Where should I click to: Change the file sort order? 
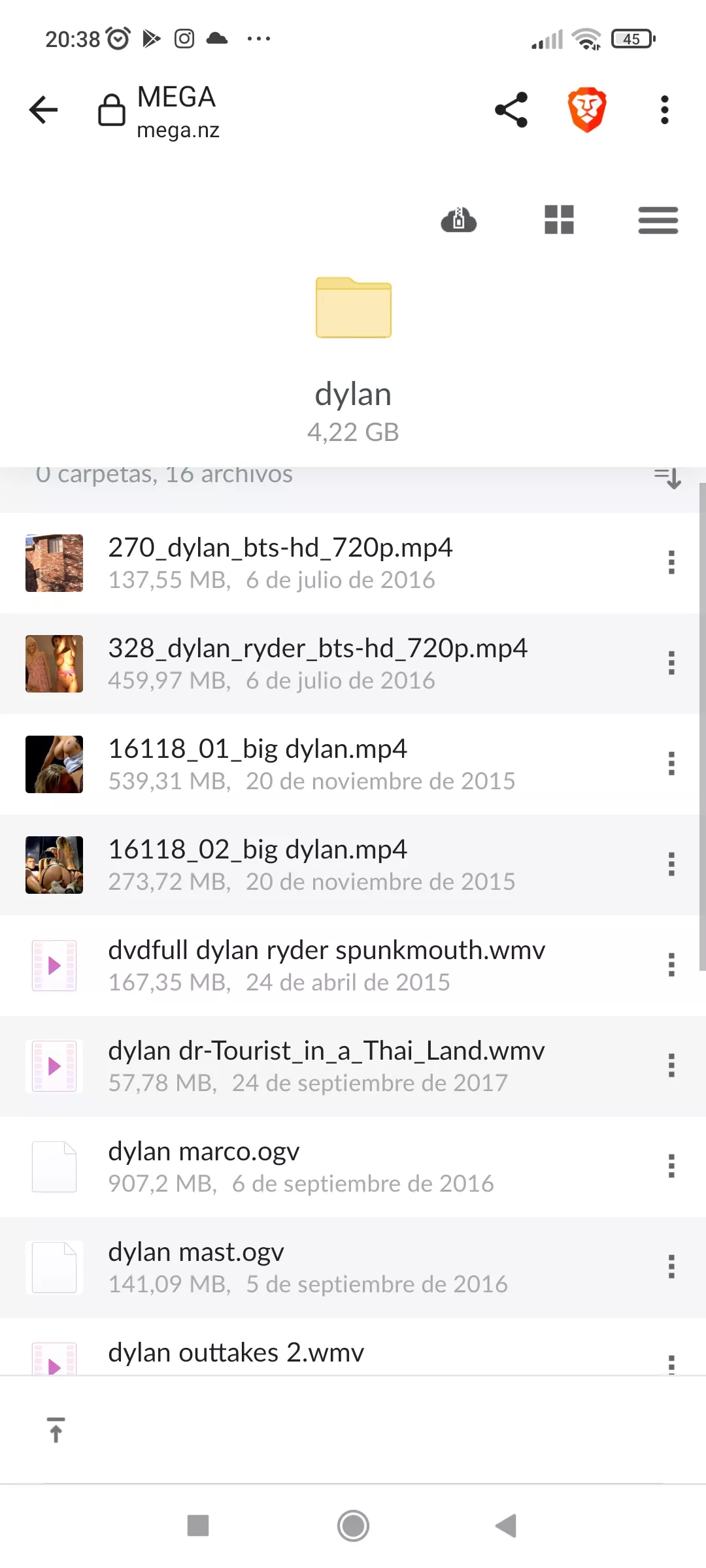click(667, 478)
